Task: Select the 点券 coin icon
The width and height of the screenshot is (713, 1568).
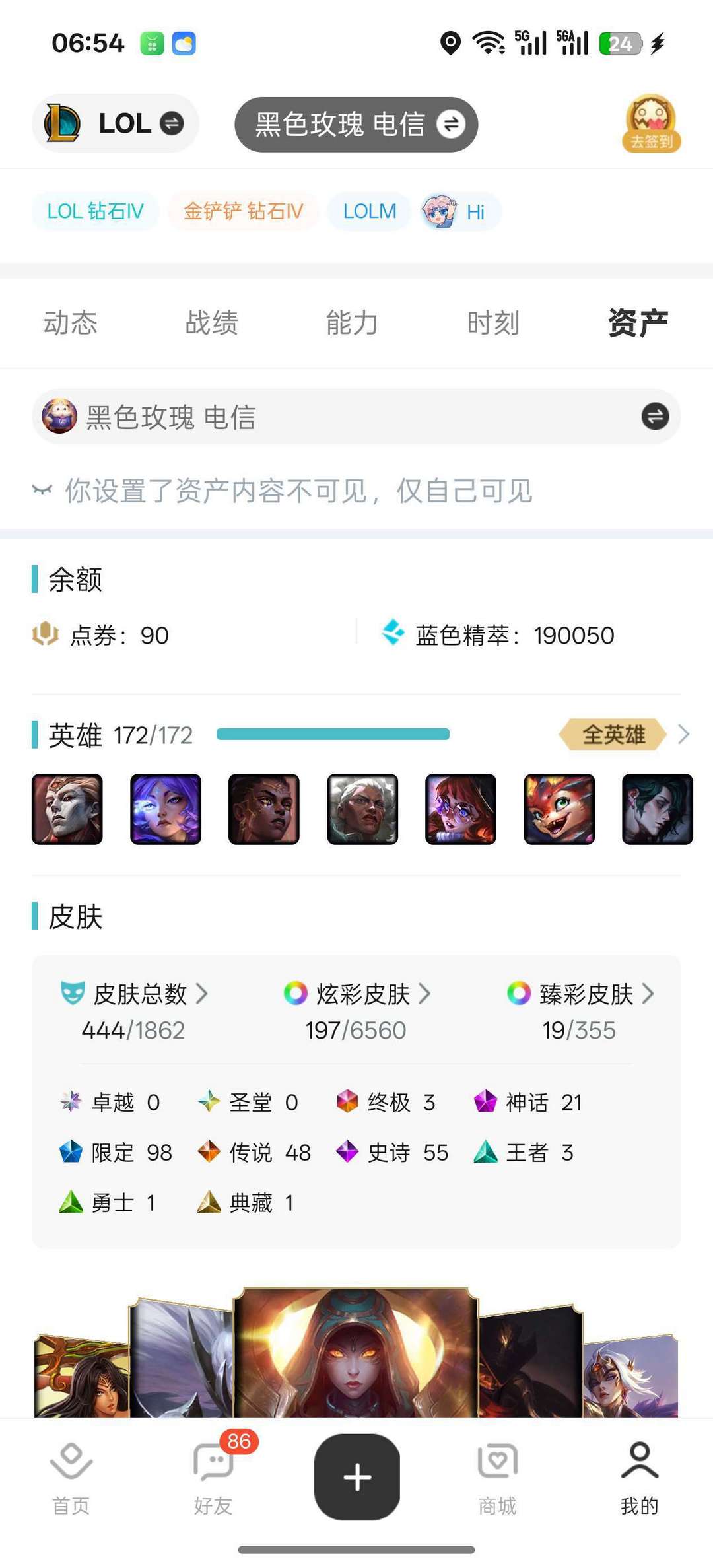Action: [x=46, y=635]
